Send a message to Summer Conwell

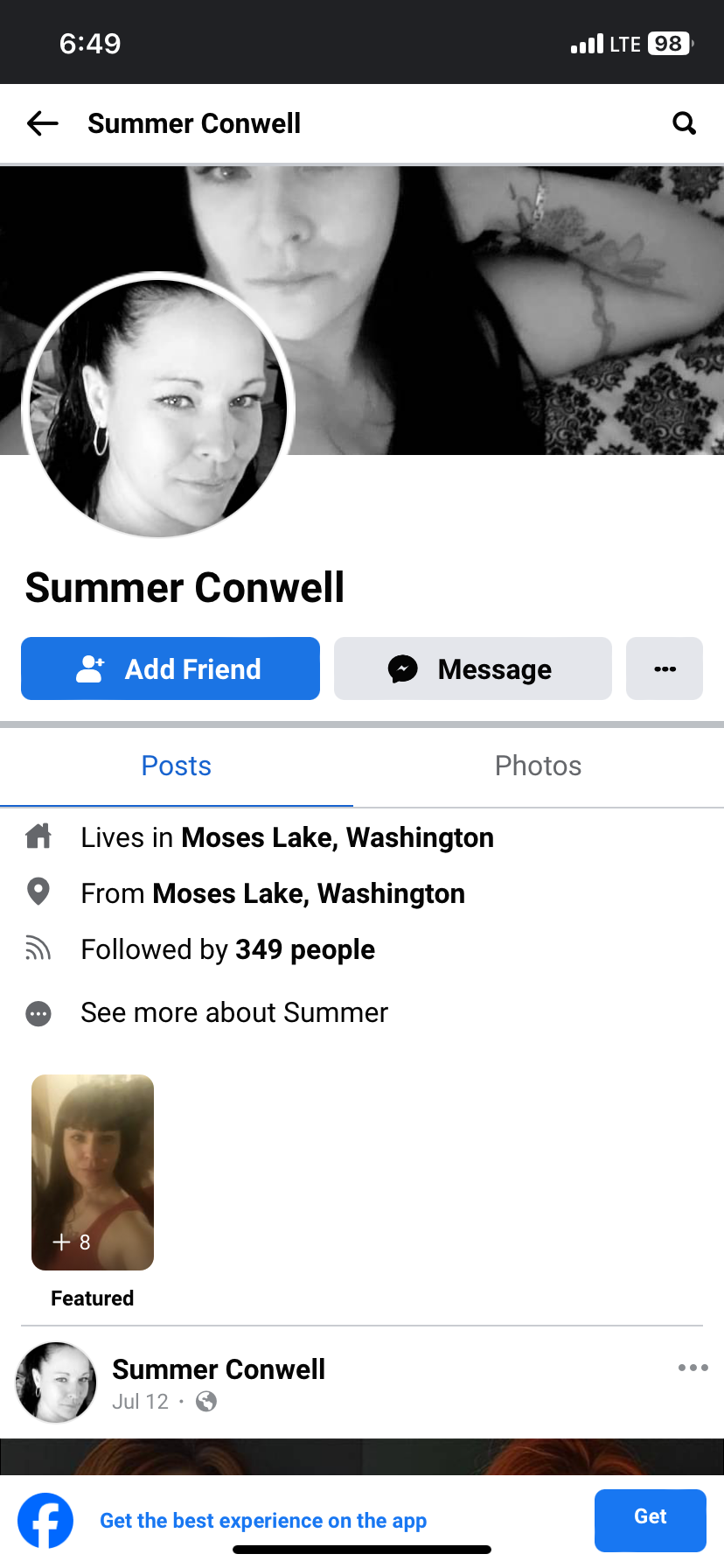472,668
